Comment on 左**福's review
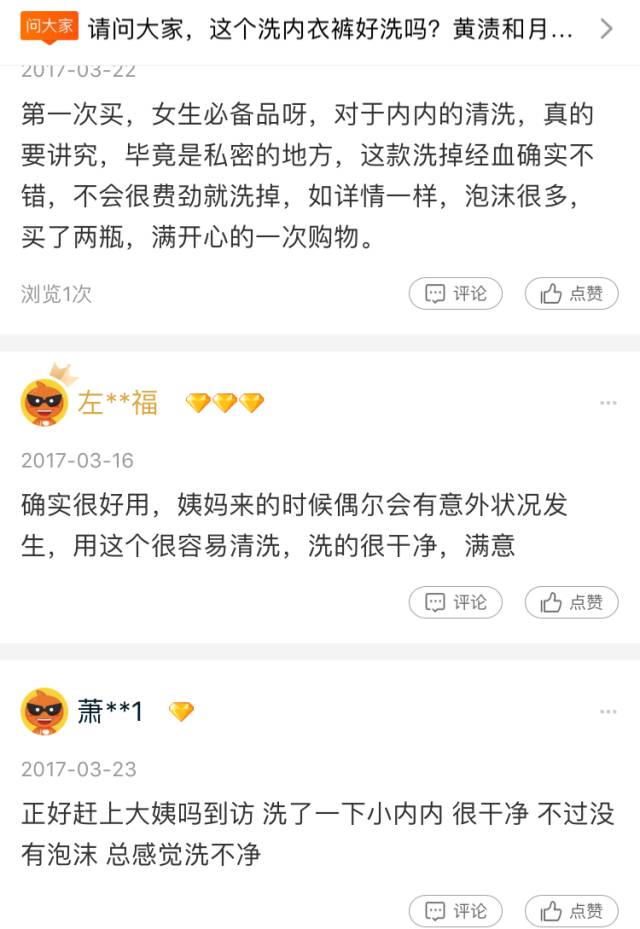The height and width of the screenshot is (929, 640). pos(455,602)
